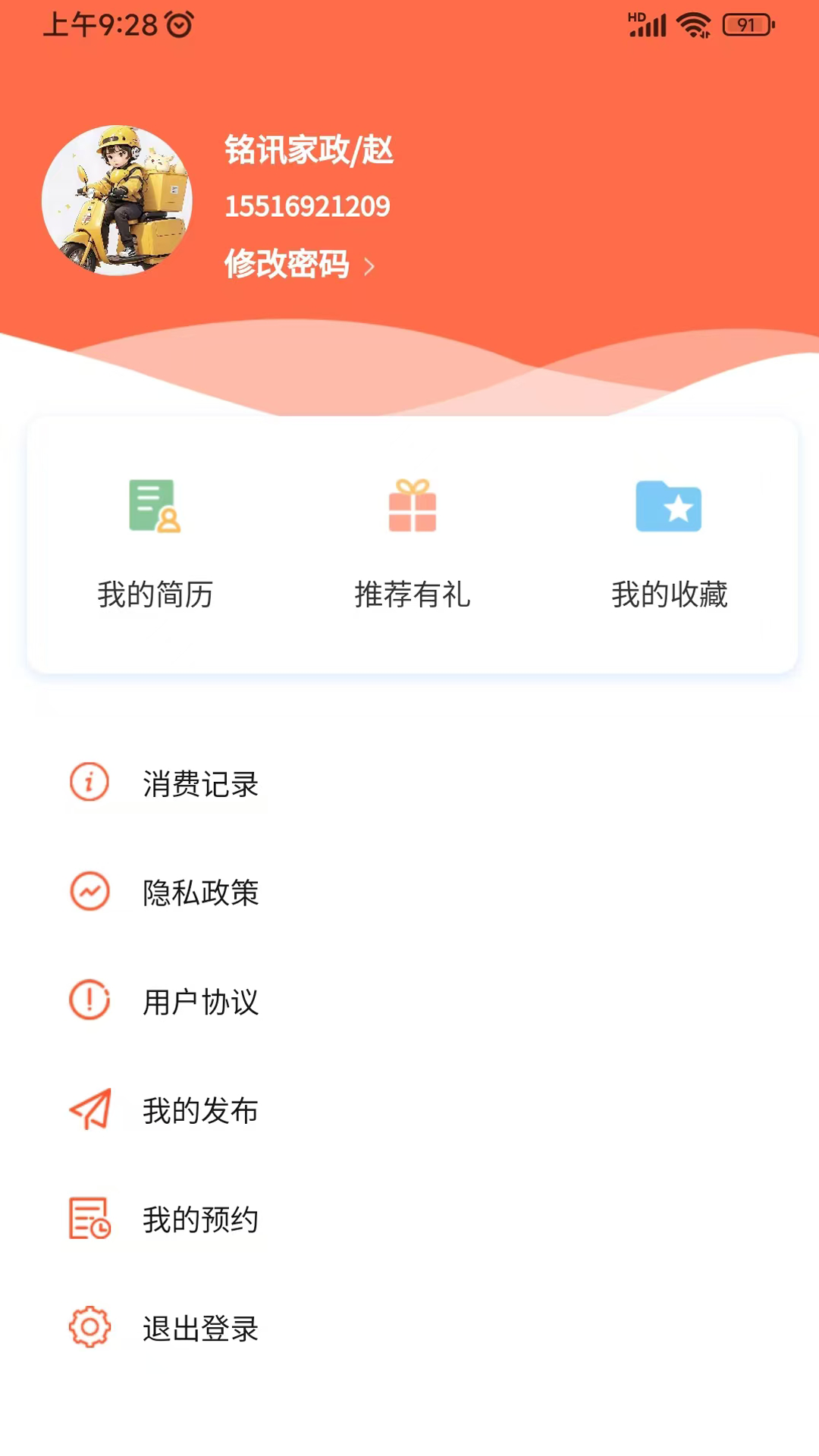Open 我的简历 resume page

tap(155, 543)
